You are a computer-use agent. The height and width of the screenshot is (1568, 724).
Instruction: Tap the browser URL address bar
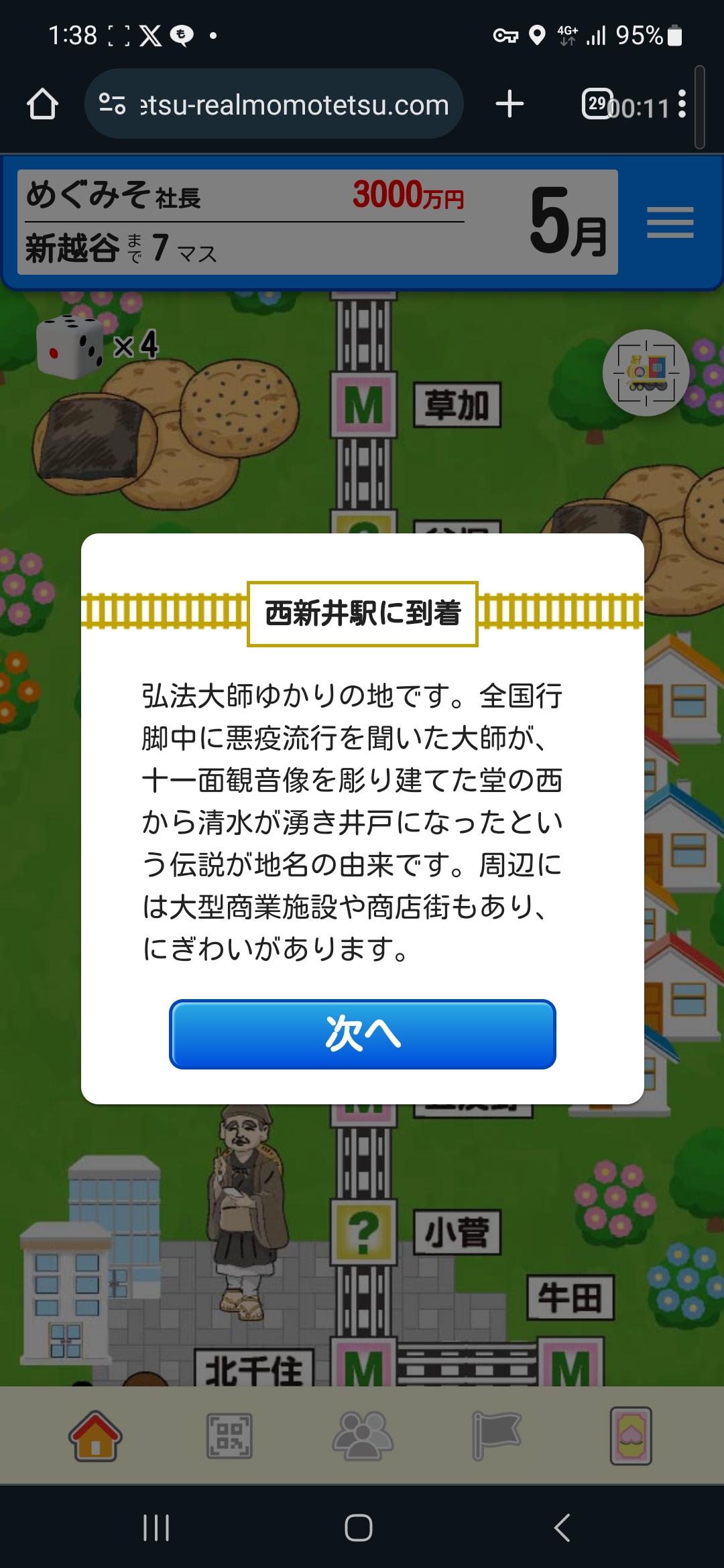[274, 105]
